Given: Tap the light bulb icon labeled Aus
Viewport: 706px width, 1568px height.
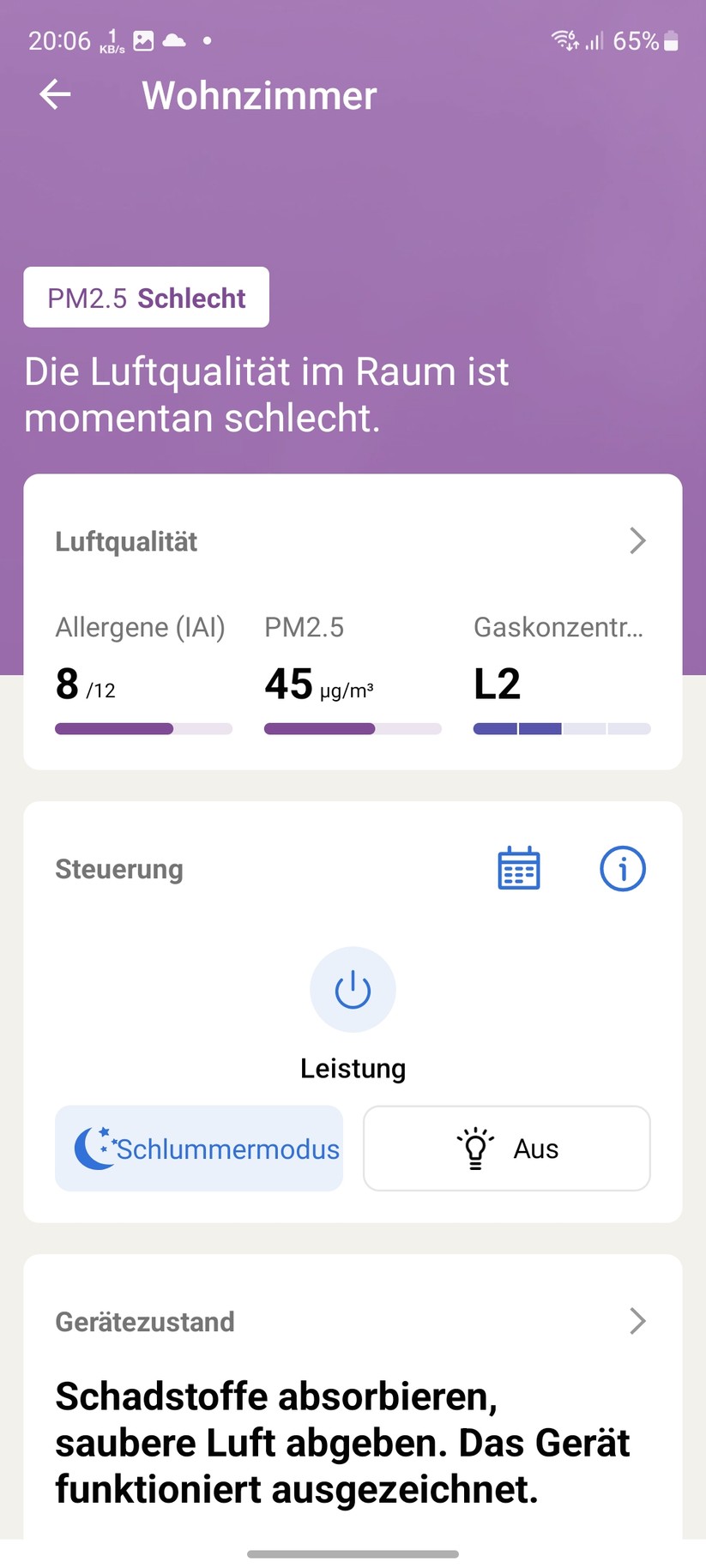Looking at the screenshot, I should 474,1148.
